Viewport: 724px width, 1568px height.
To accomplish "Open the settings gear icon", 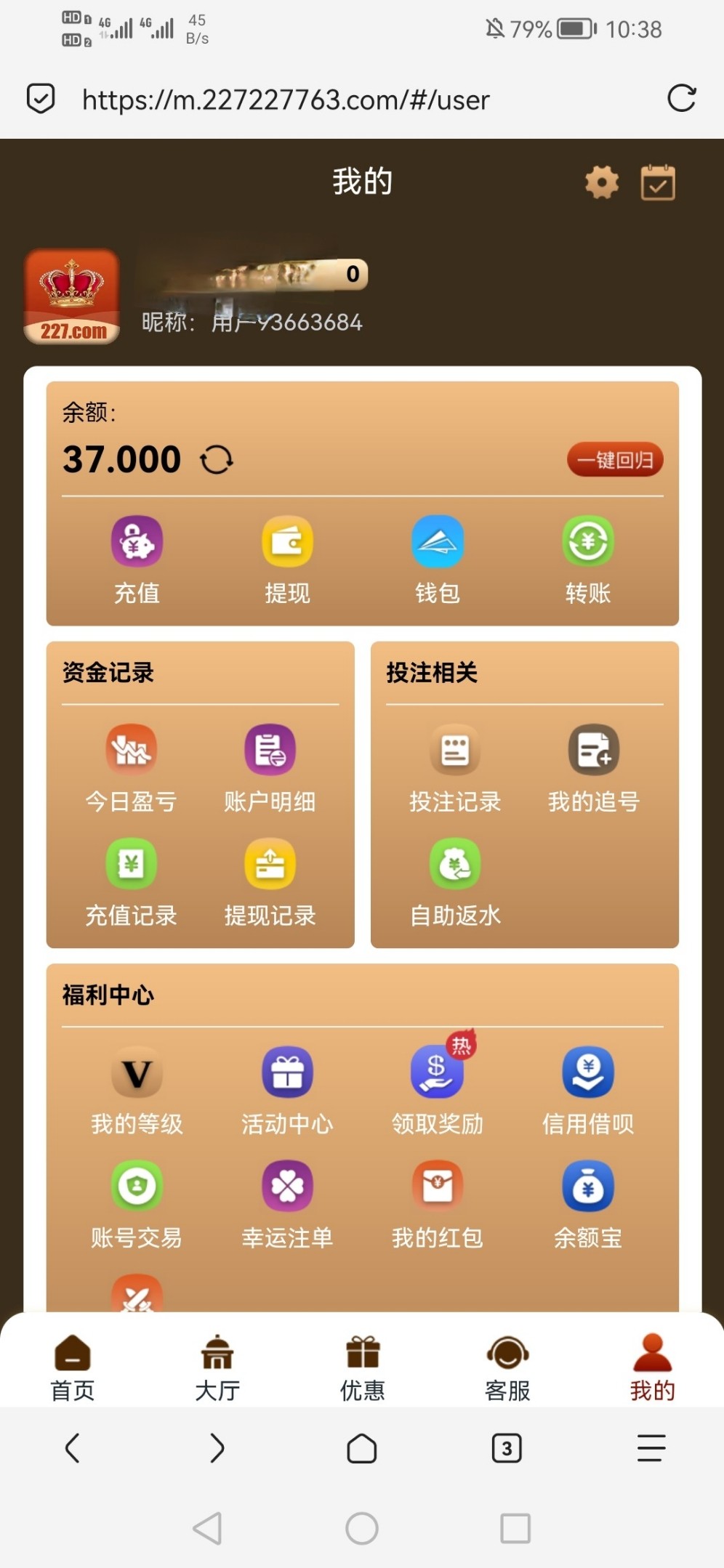I will coord(602,182).
